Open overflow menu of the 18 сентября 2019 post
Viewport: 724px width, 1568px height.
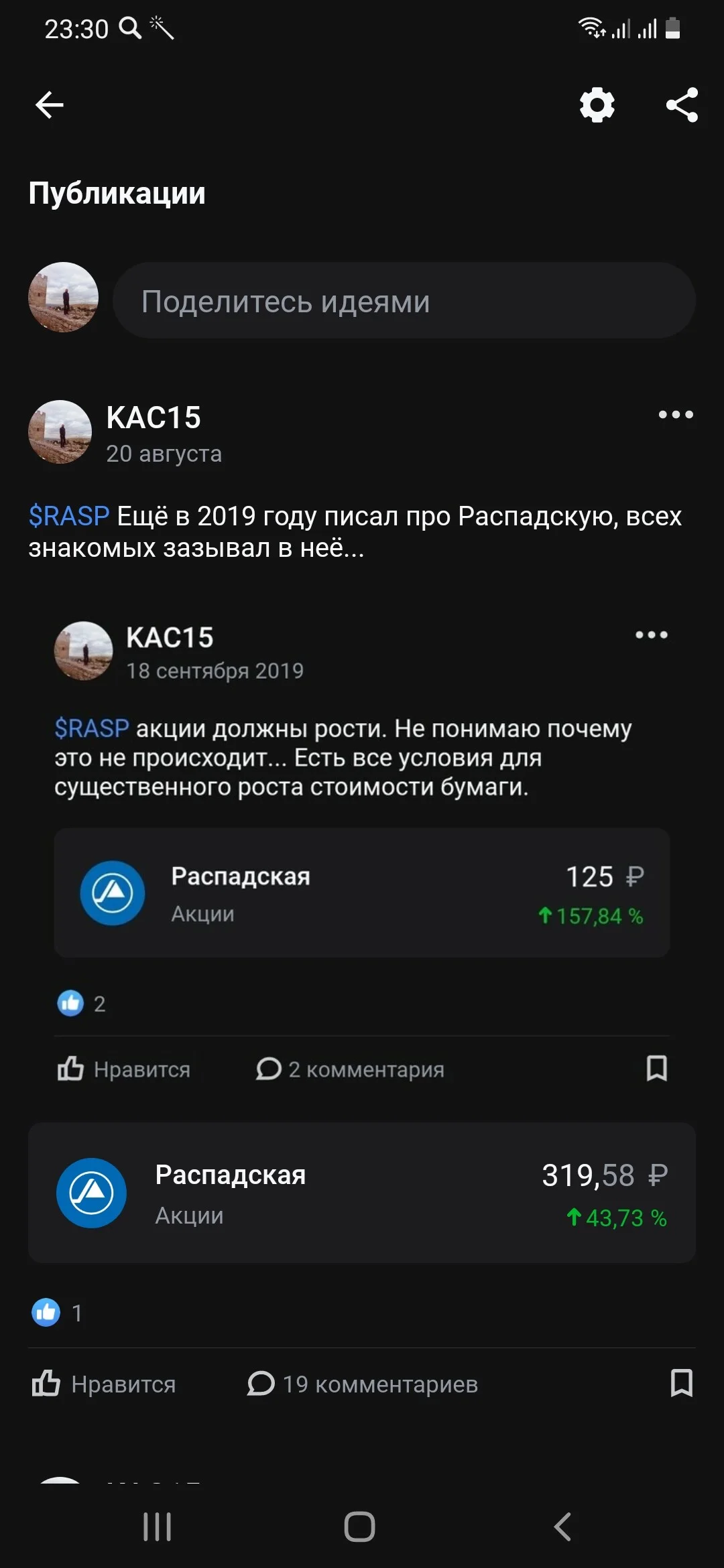[652, 635]
